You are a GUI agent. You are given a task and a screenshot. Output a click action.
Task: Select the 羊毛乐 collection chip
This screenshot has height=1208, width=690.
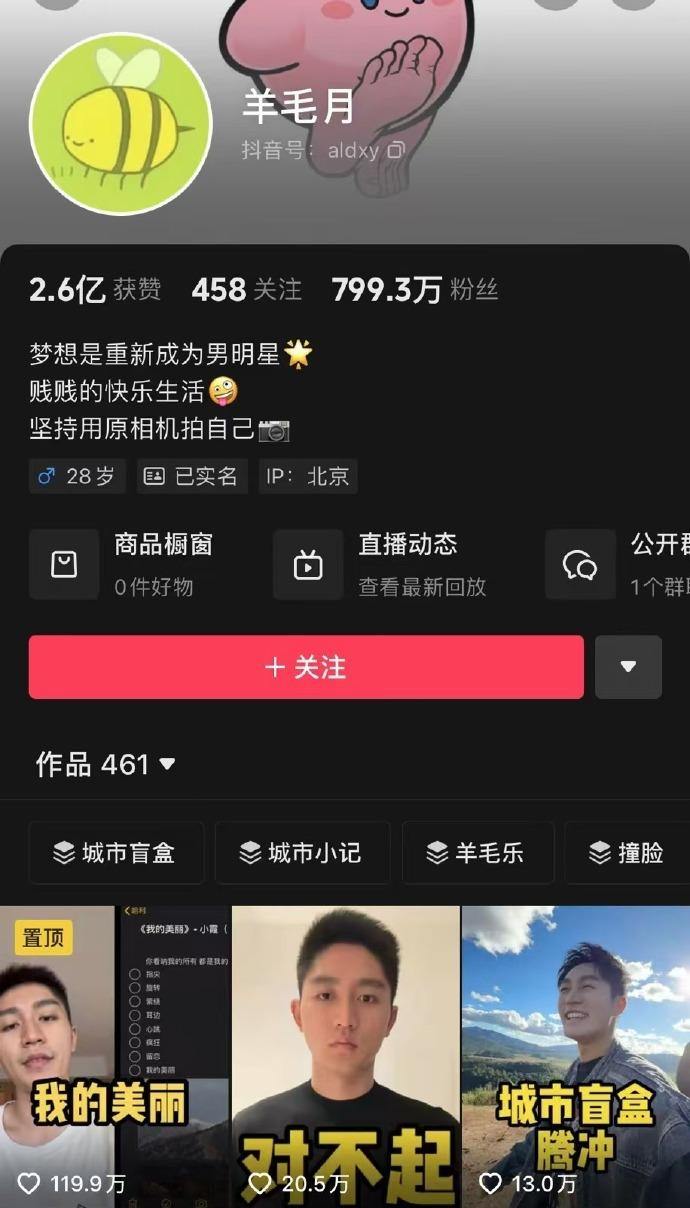point(478,853)
